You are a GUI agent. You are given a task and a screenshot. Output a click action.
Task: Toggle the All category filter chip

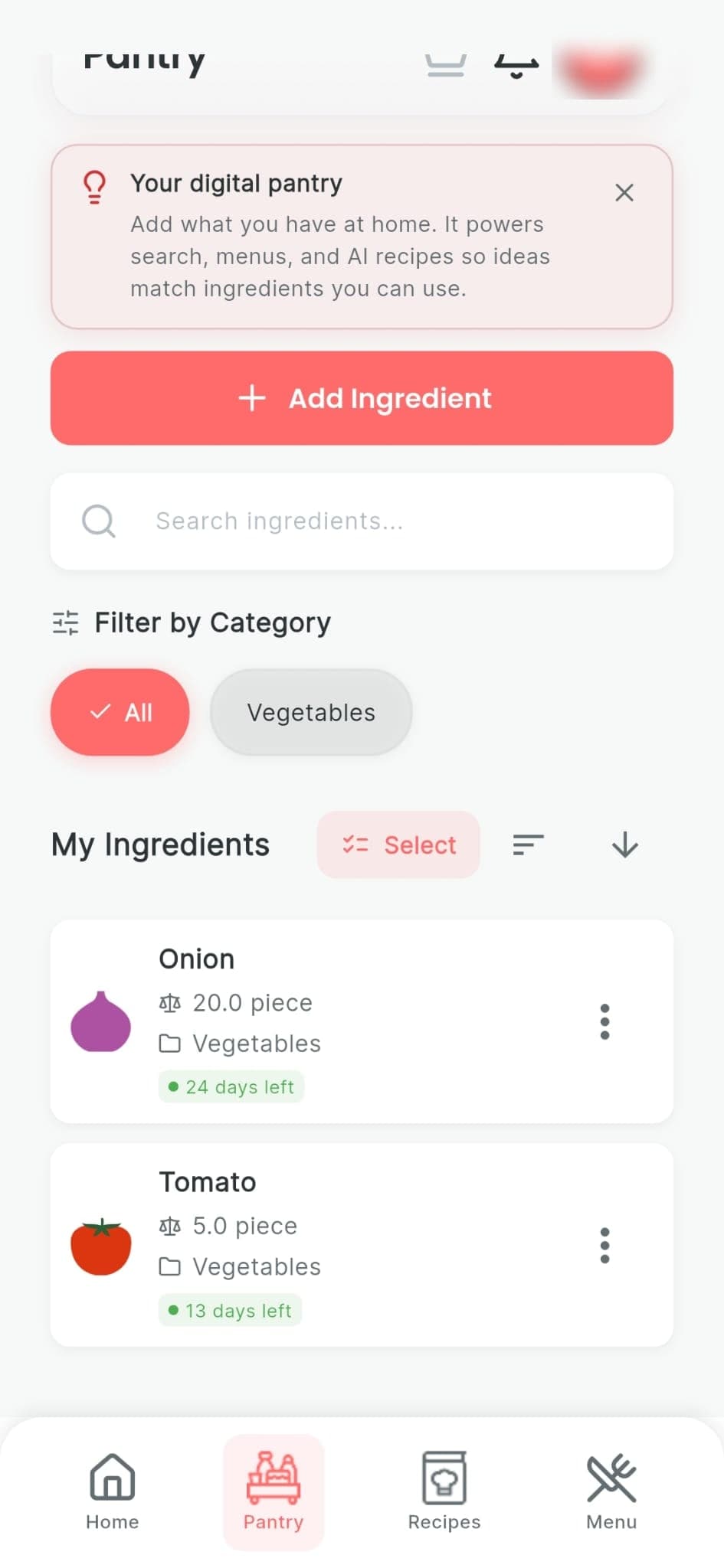click(120, 712)
